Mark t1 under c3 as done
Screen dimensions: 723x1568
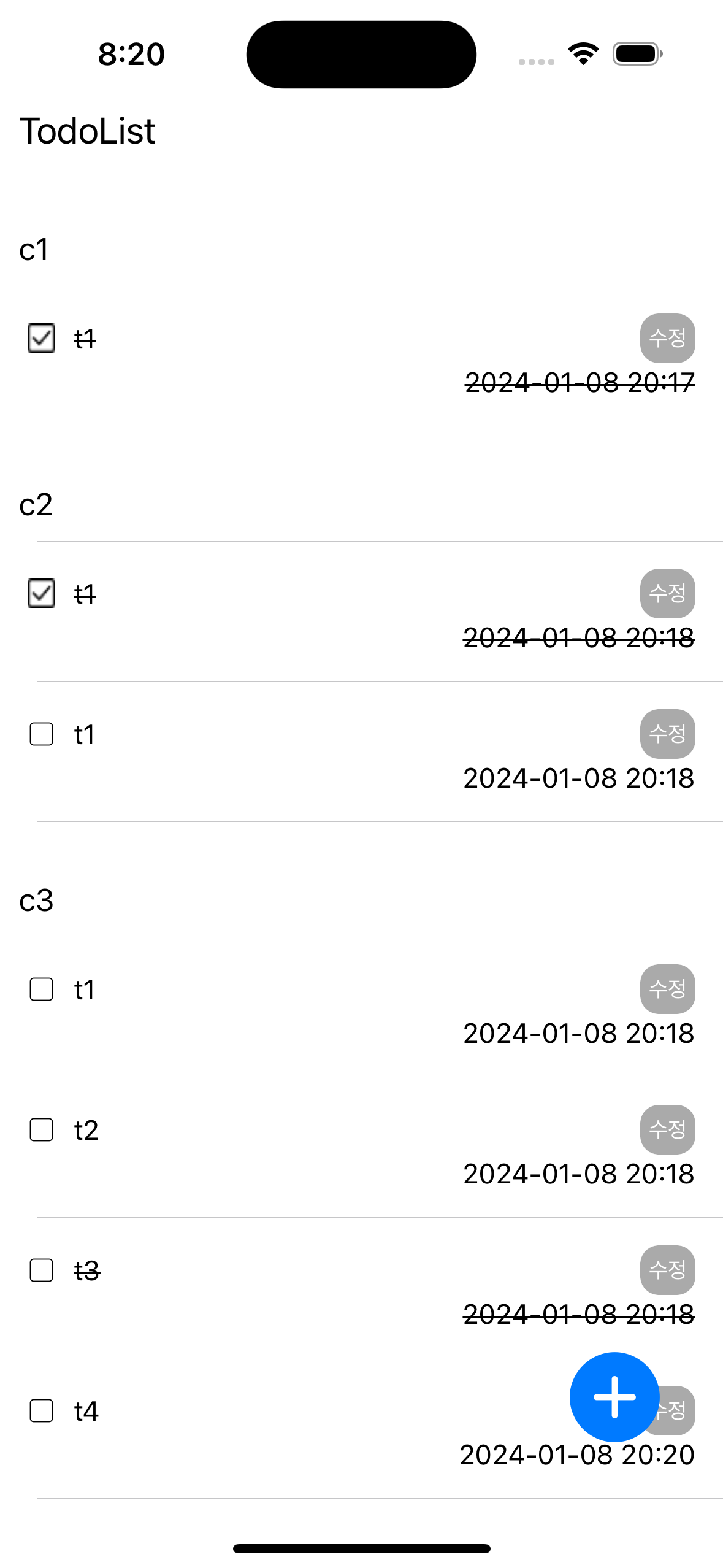pyautogui.click(x=41, y=989)
